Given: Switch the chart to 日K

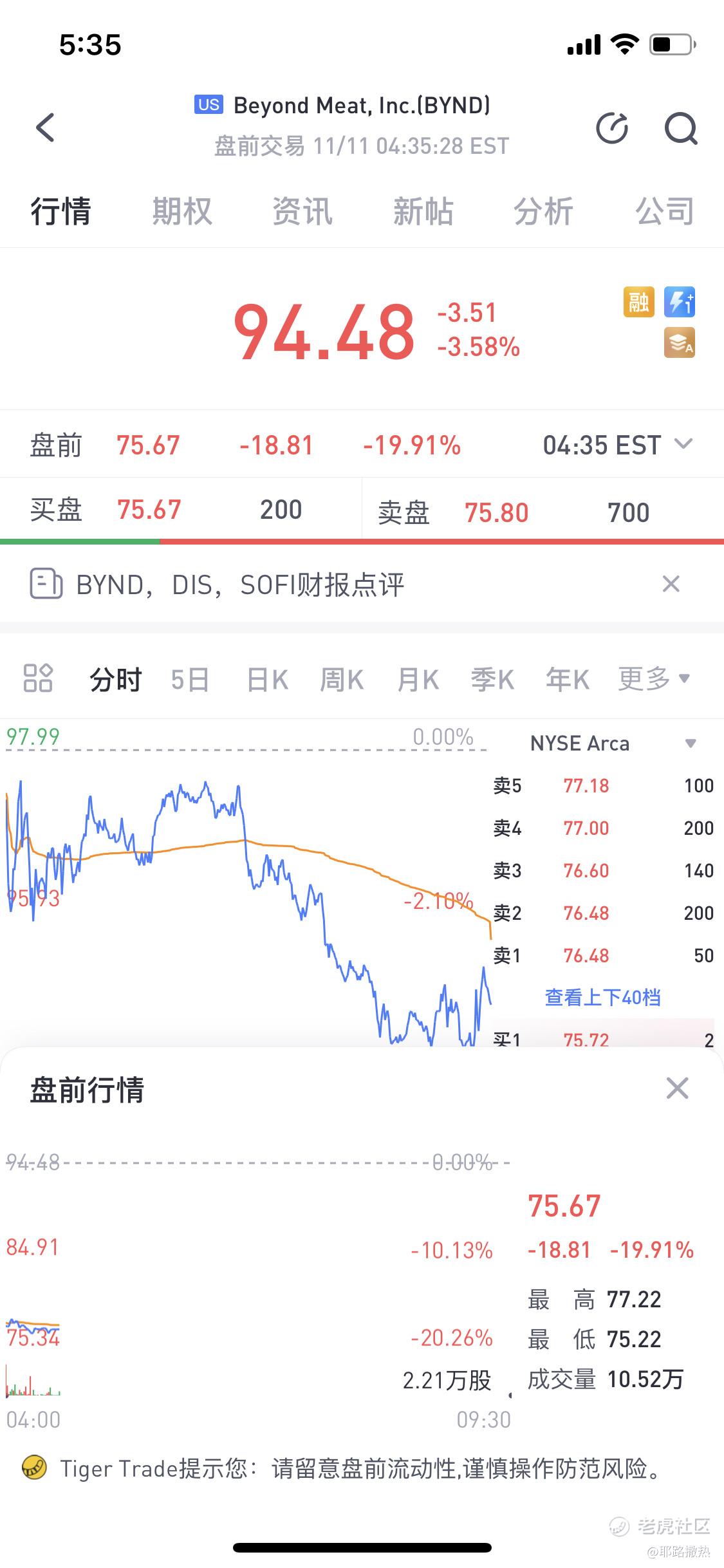Looking at the screenshot, I should [267, 679].
